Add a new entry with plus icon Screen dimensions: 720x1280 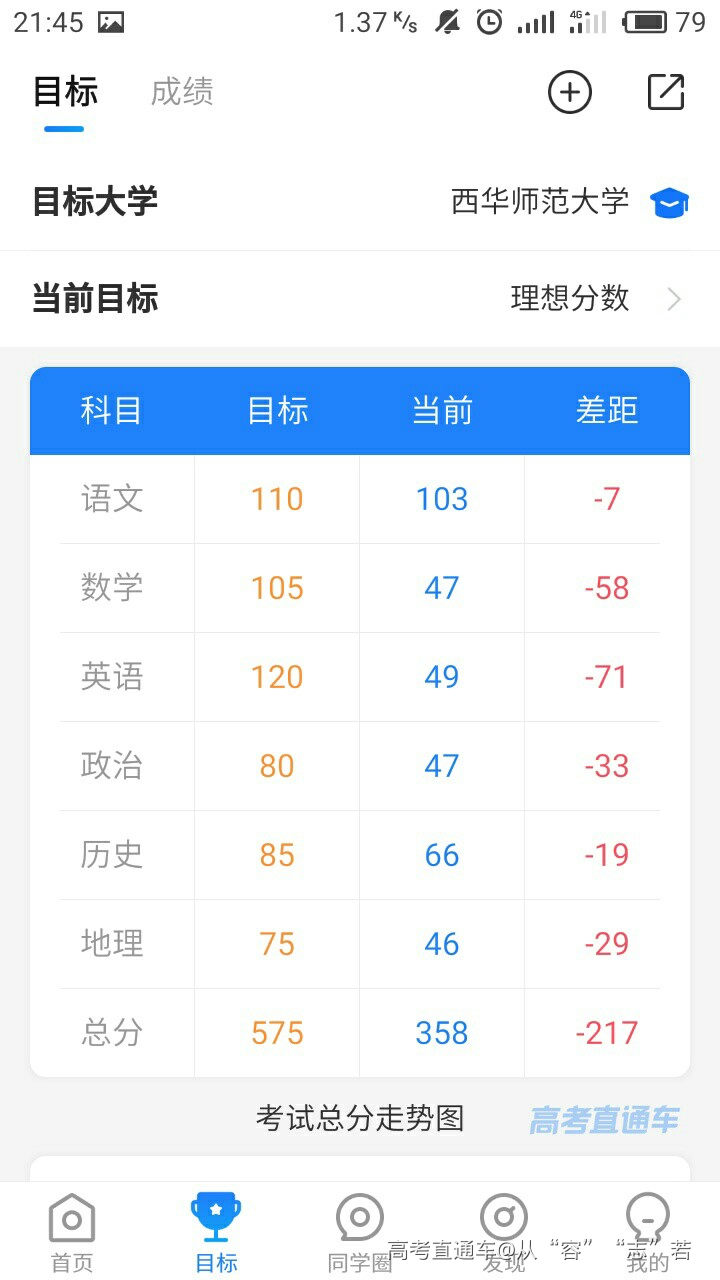click(x=569, y=92)
